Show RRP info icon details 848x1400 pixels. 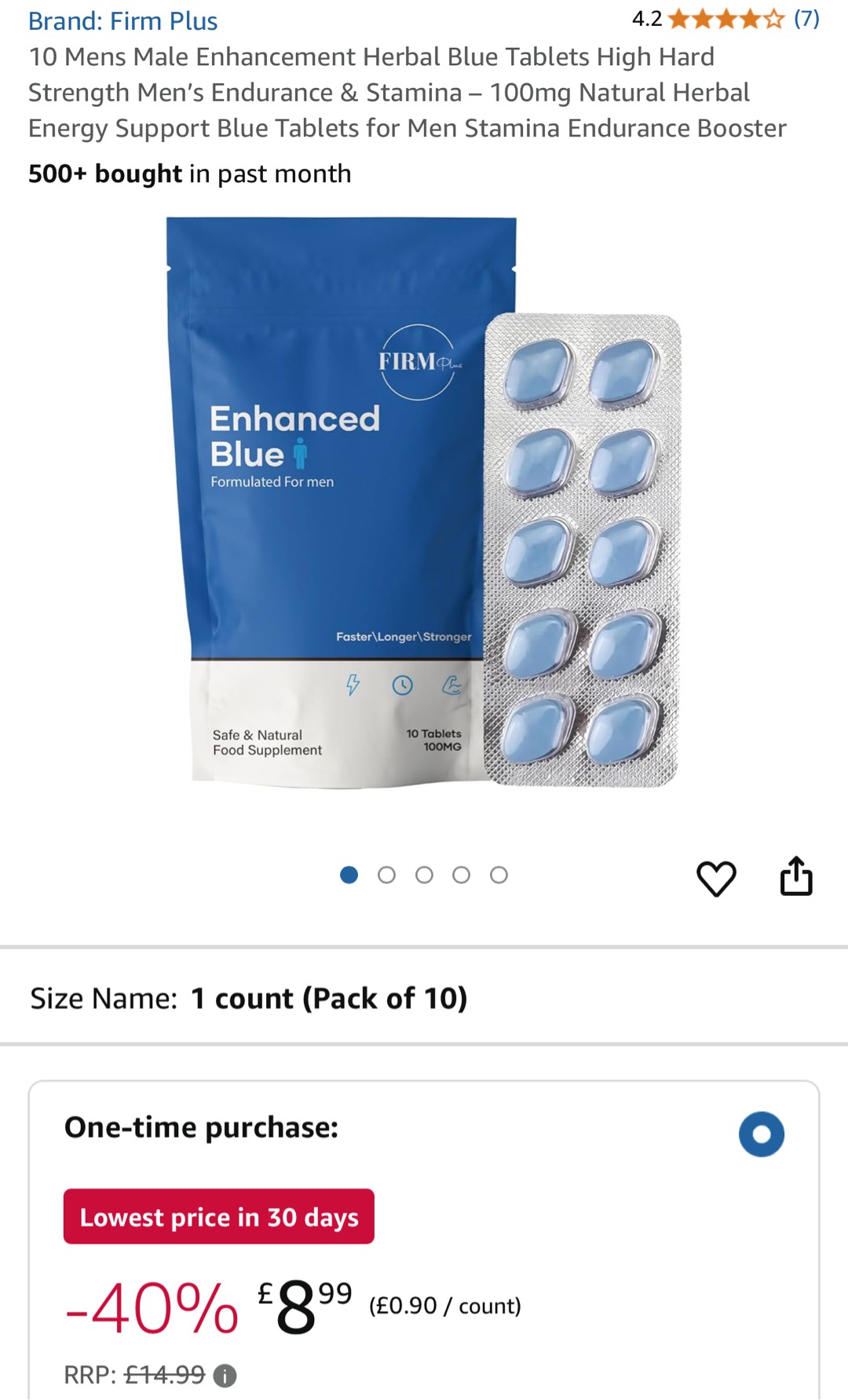[x=225, y=1376]
